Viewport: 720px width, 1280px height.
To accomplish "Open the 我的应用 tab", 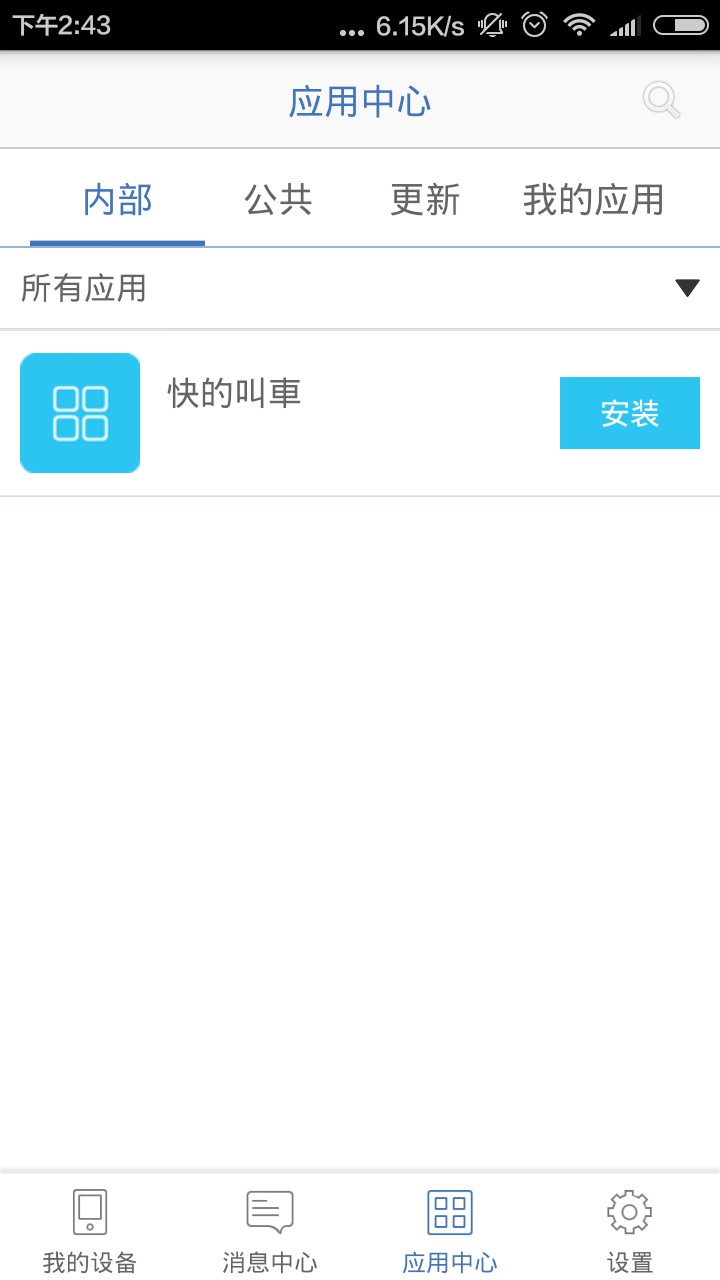I will pos(593,200).
